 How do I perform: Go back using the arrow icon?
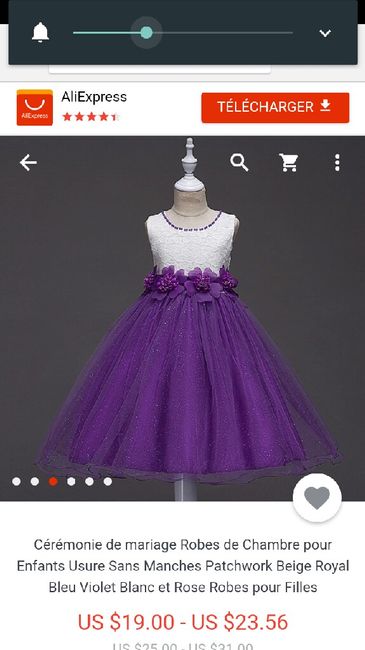[28, 162]
